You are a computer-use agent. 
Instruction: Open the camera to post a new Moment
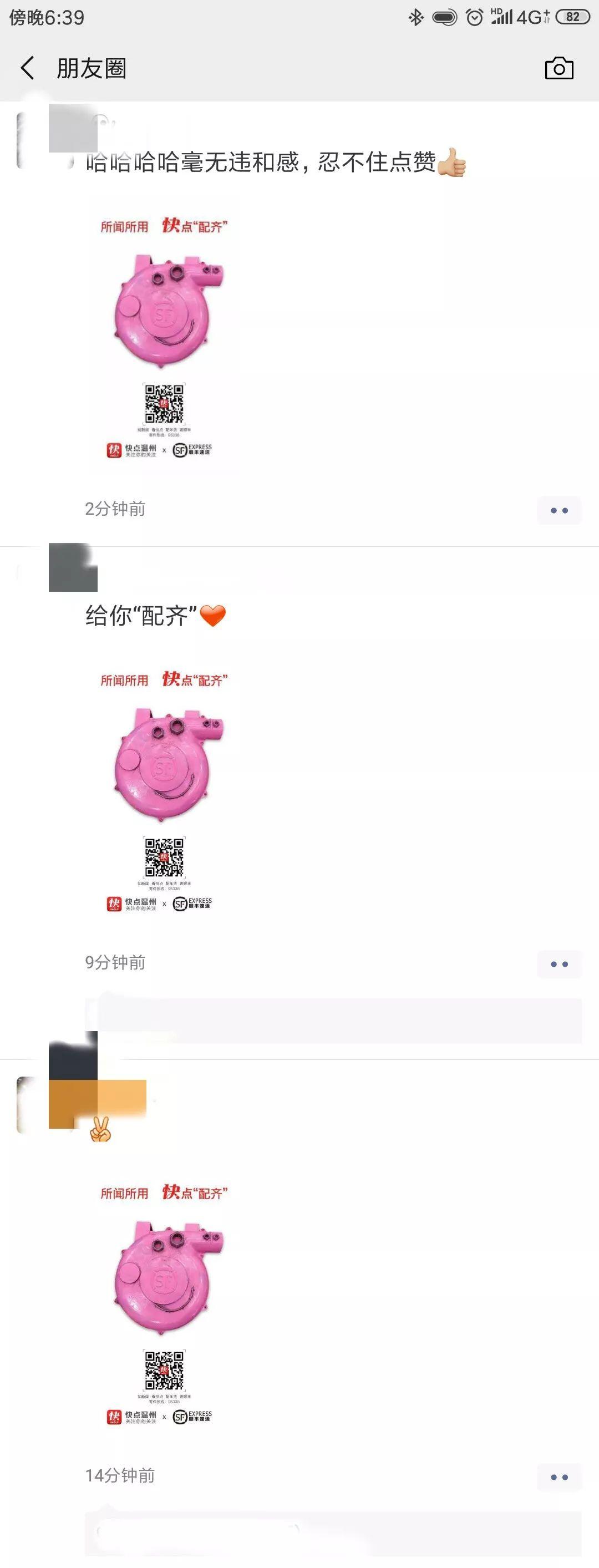[560, 68]
